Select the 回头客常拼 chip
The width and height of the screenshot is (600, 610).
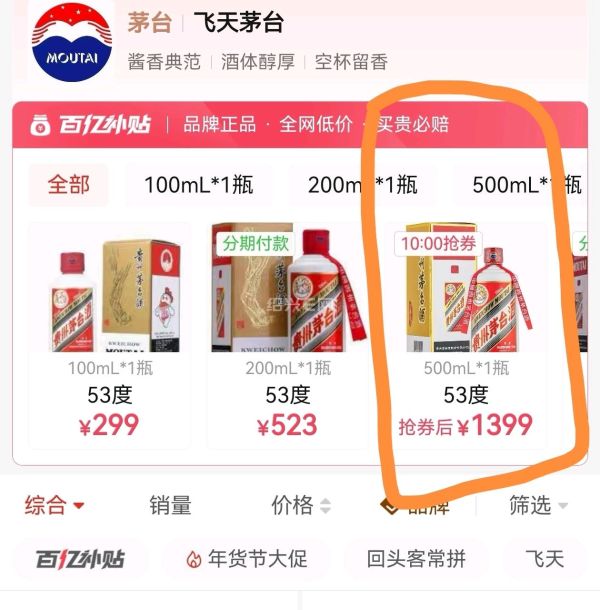click(413, 559)
